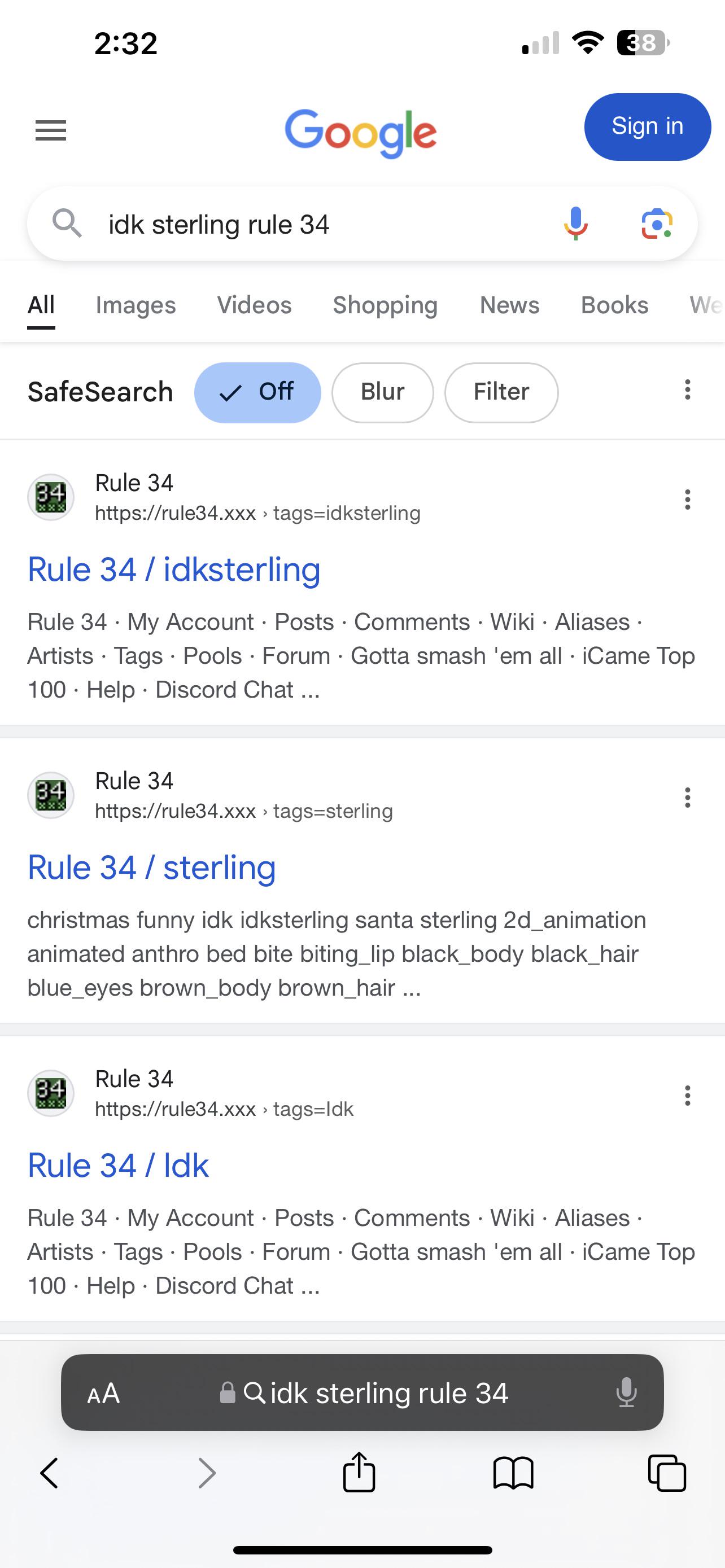Switch to the Shopping tab

(x=385, y=305)
